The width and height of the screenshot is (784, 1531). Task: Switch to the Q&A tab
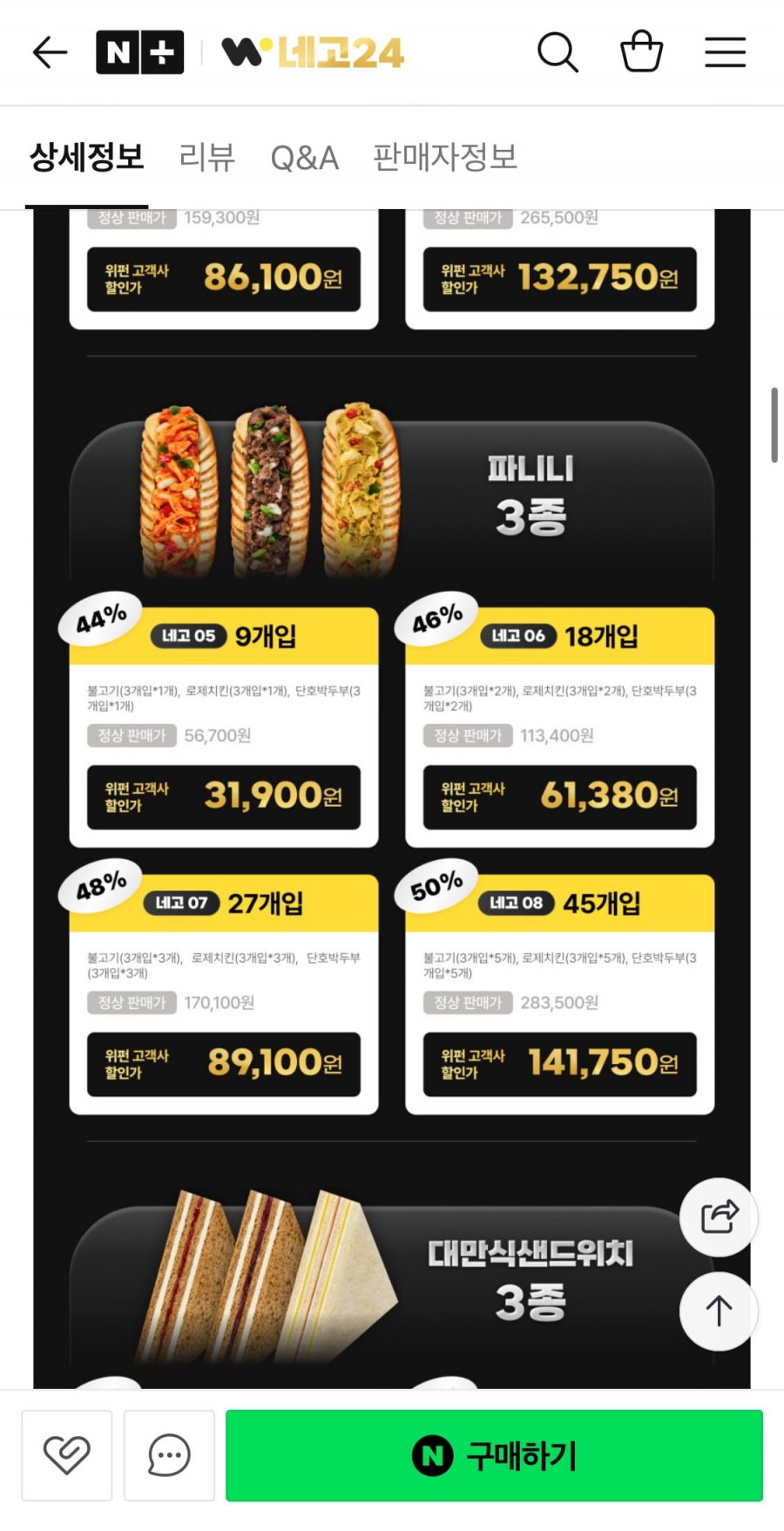[x=304, y=158]
